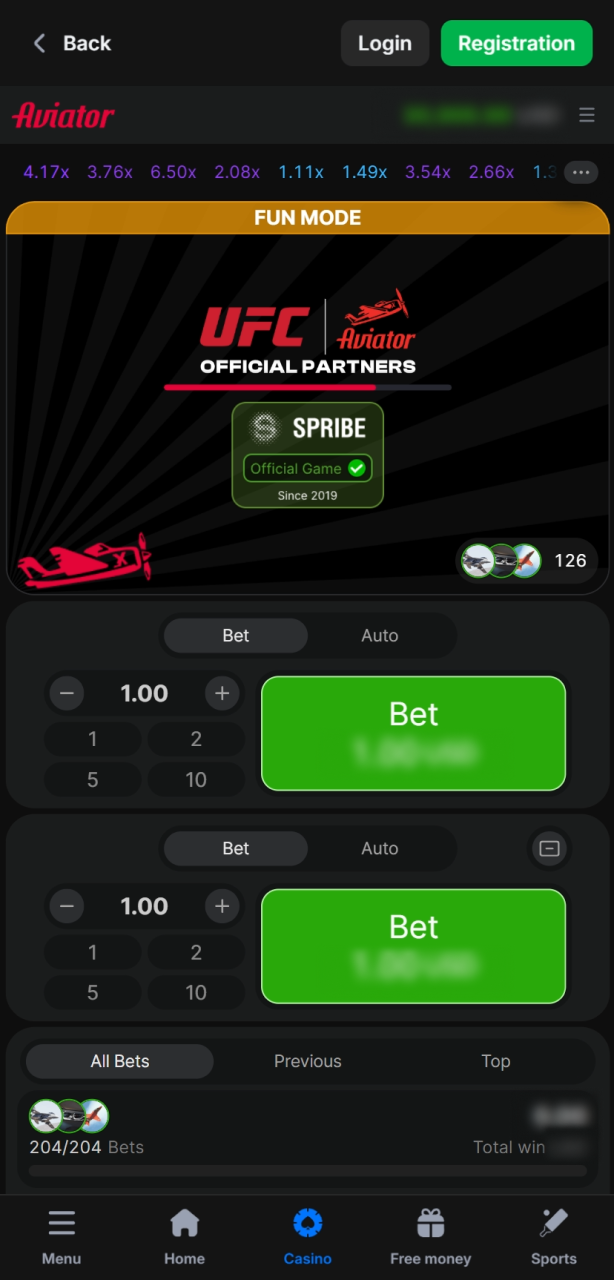Viewport: 614px width, 1280px height.
Task: Show the Top bets tab
Action: point(495,1061)
